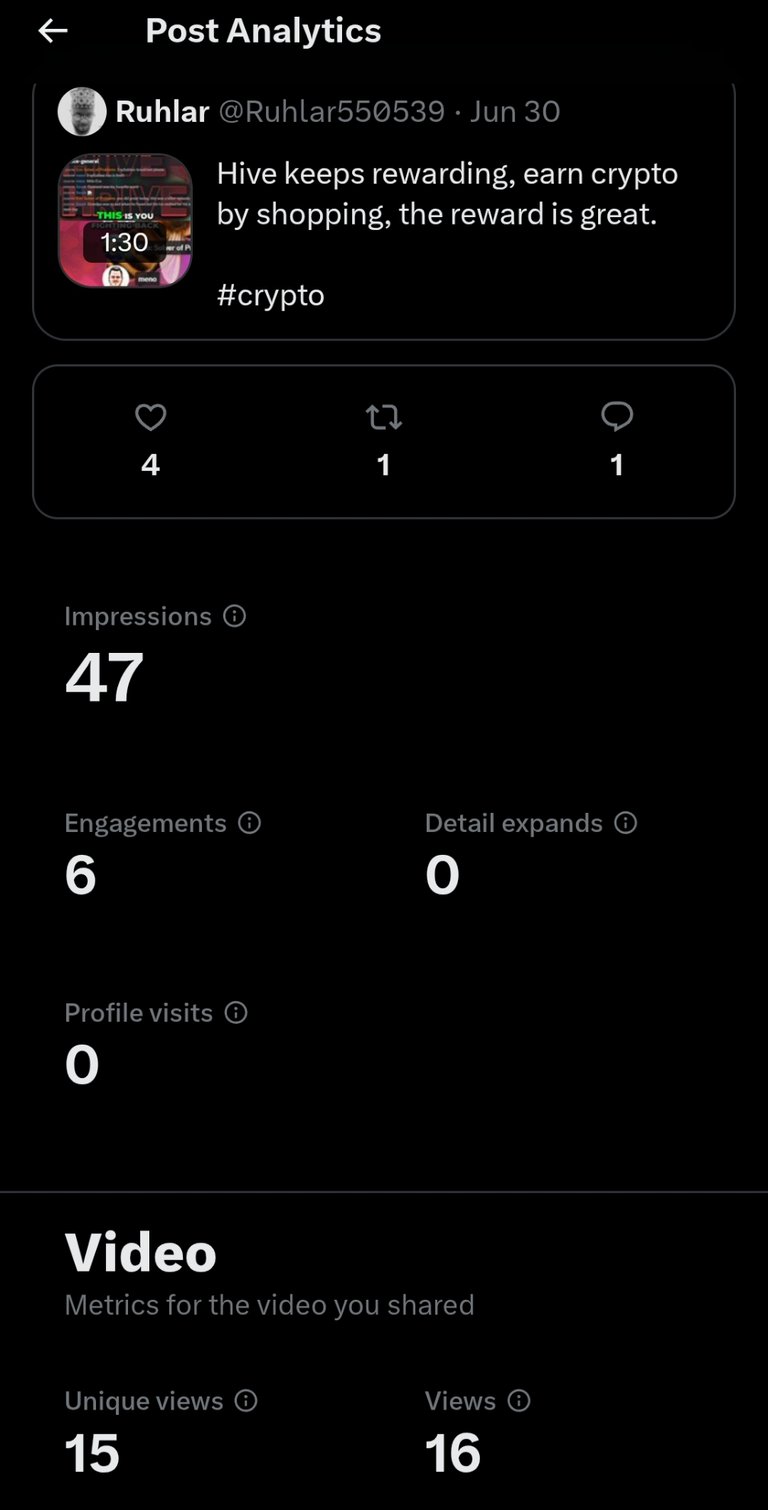
Task: Show info about Unique views
Action: [246, 1401]
